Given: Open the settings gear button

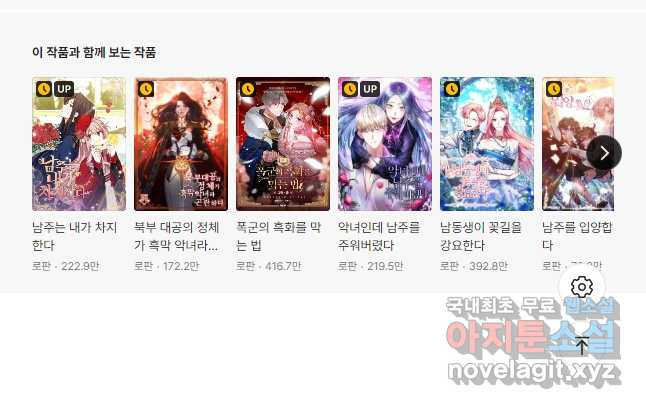Looking at the screenshot, I should click(x=582, y=287).
